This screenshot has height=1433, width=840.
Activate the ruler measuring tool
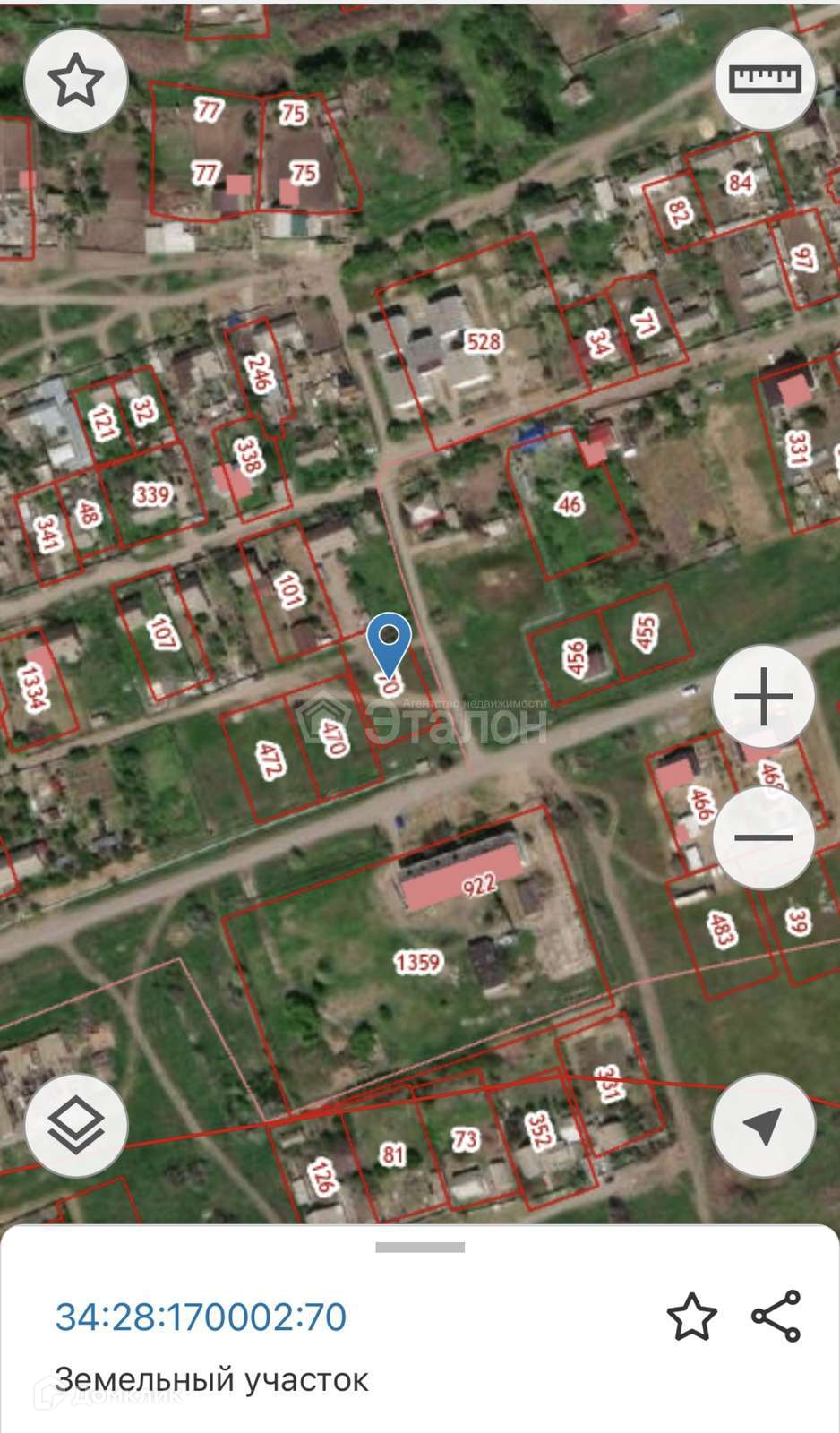click(765, 79)
